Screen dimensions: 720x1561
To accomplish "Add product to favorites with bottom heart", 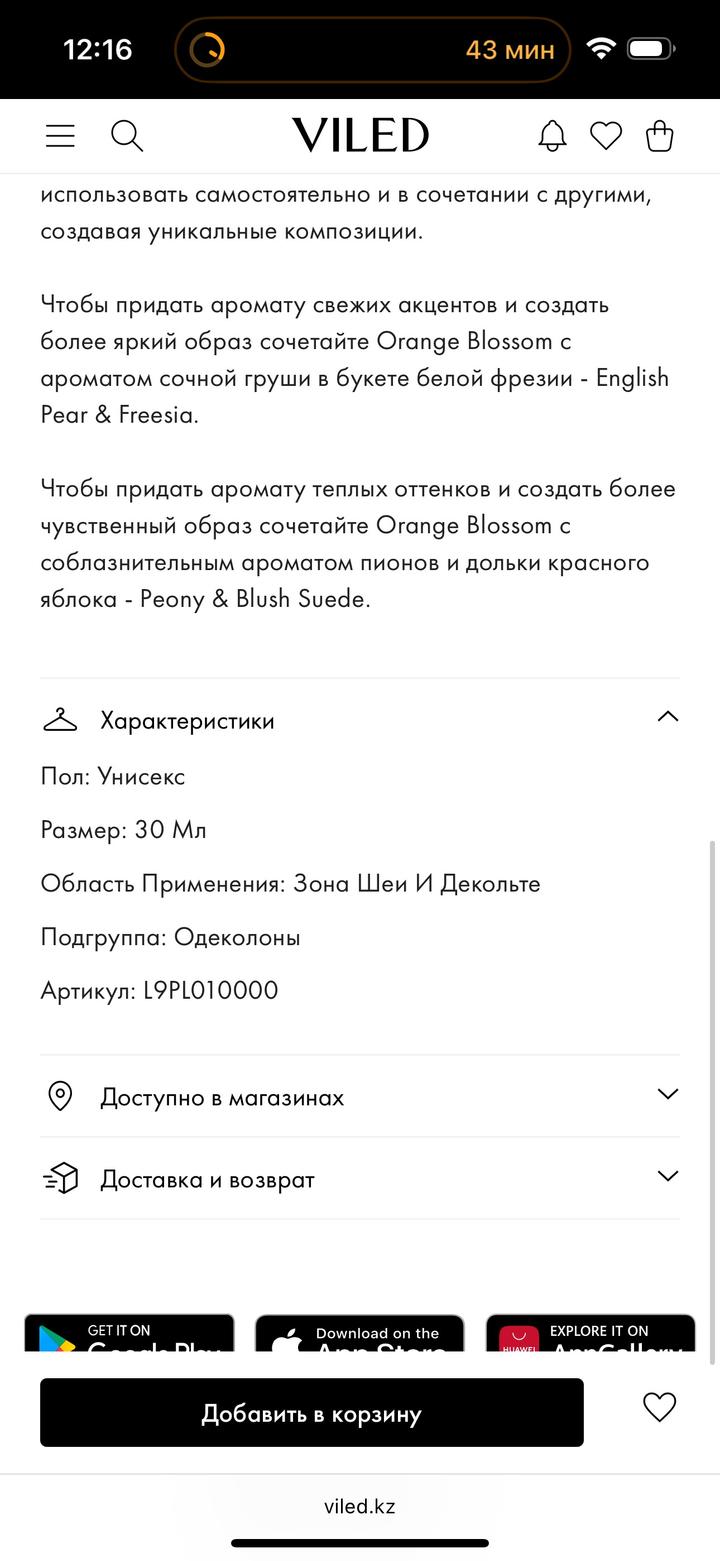I will [659, 1407].
